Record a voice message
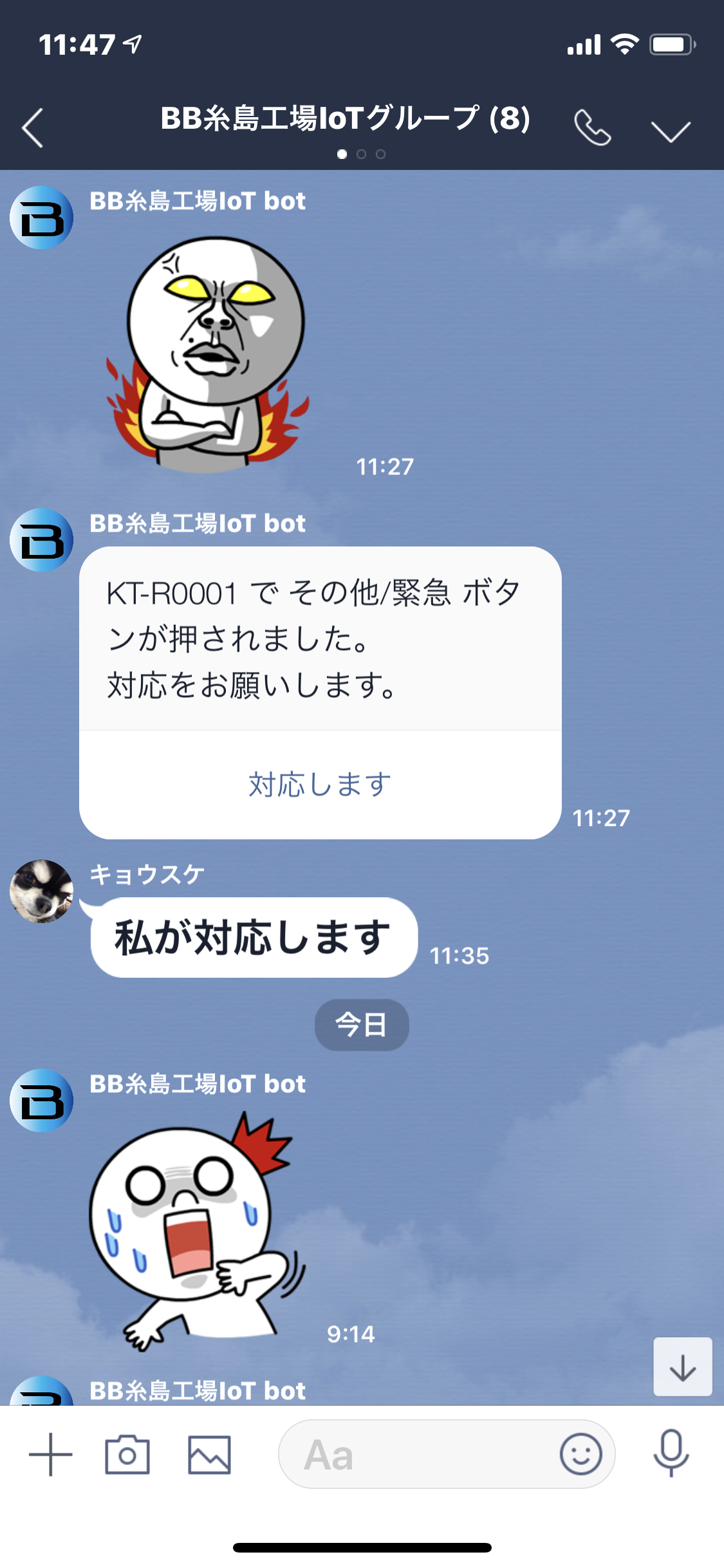The width and height of the screenshot is (724, 1568). click(x=671, y=1453)
